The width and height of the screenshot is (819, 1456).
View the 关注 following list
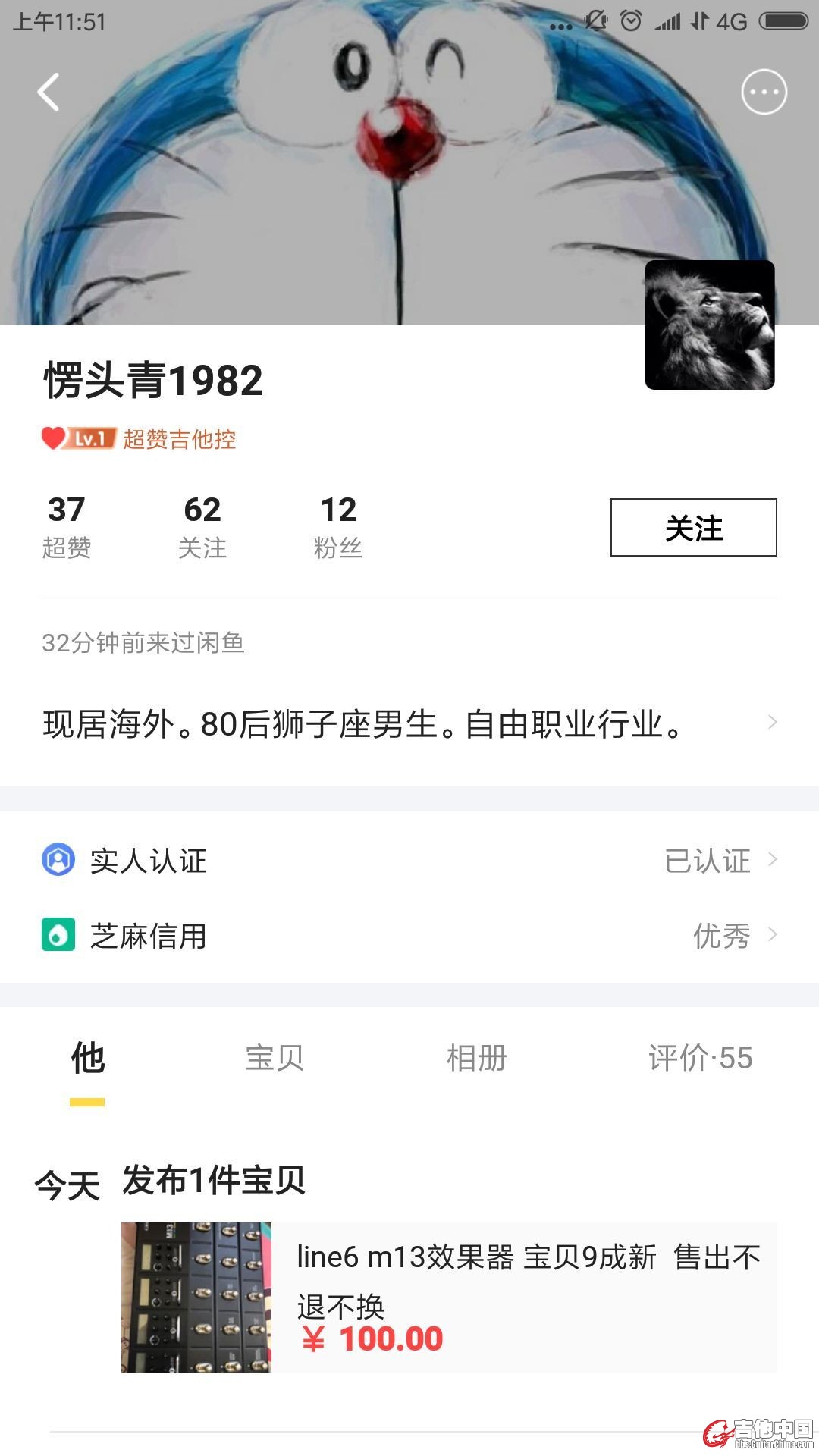pos(202,526)
